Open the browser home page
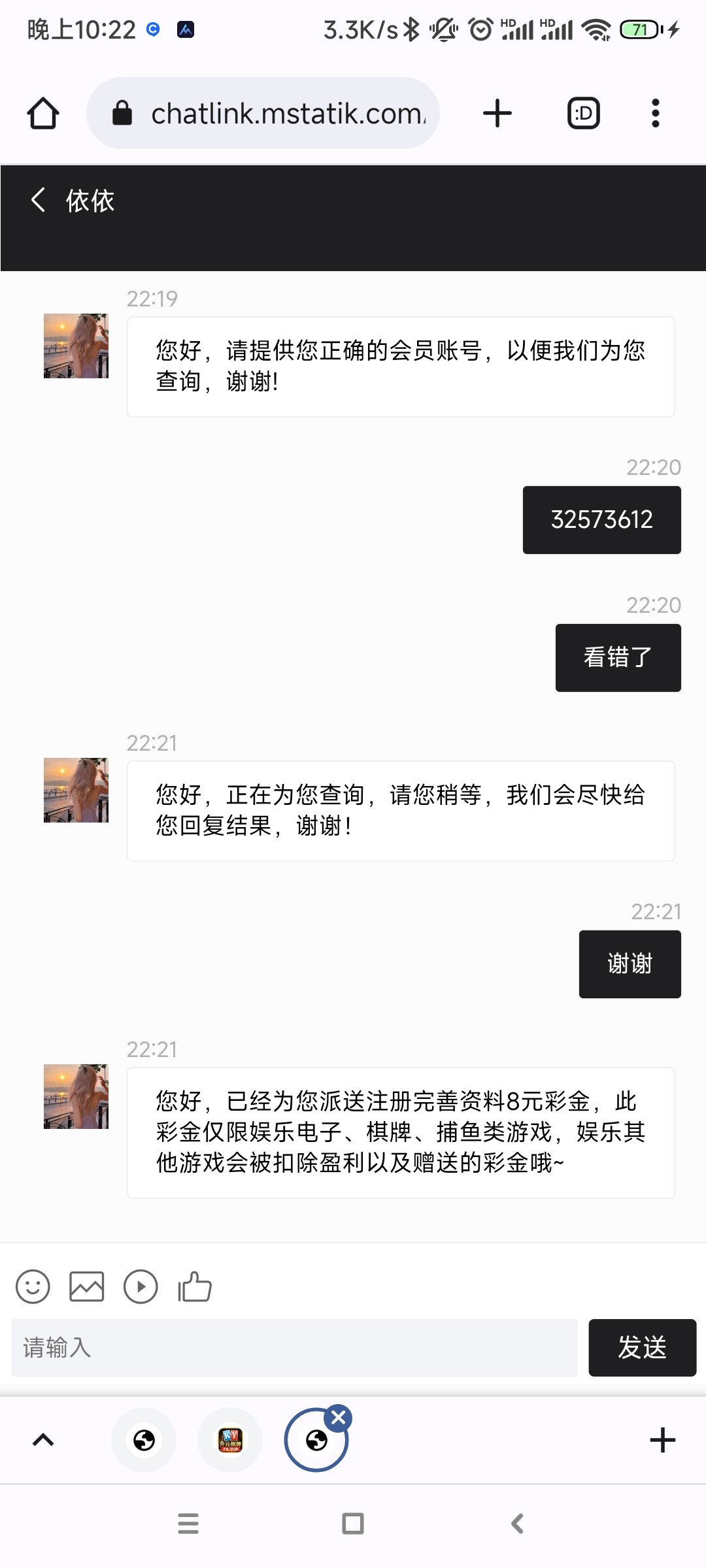The width and height of the screenshot is (706, 1568). click(x=43, y=114)
